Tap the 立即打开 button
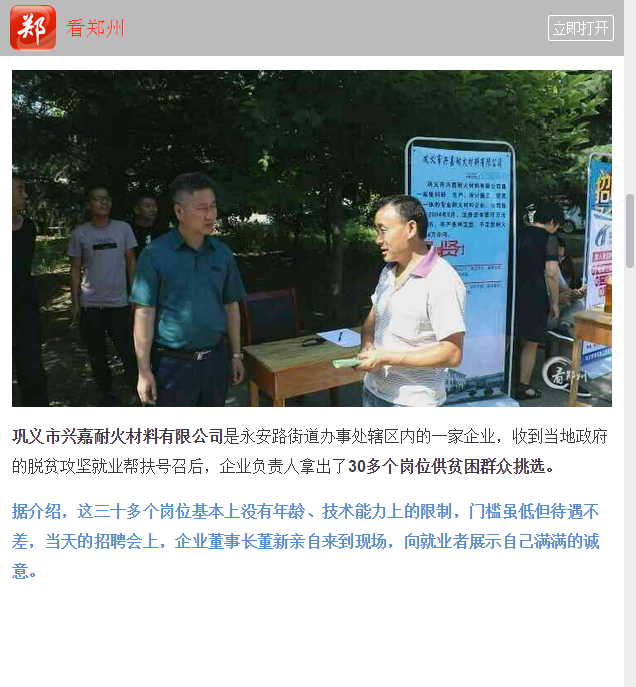Image resolution: width=636 pixels, height=687 pixels. tap(580, 28)
